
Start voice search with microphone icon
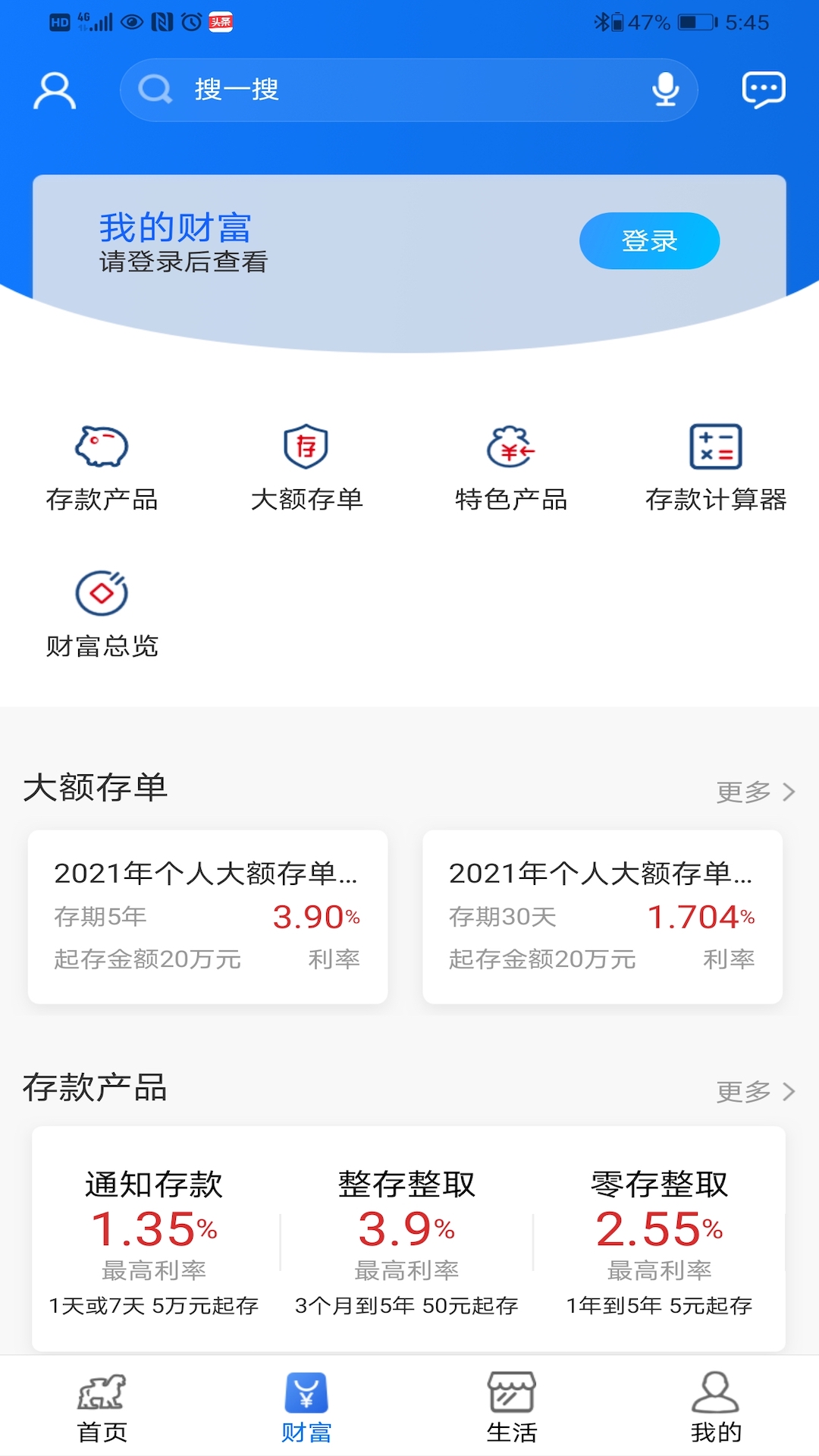tap(665, 90)
